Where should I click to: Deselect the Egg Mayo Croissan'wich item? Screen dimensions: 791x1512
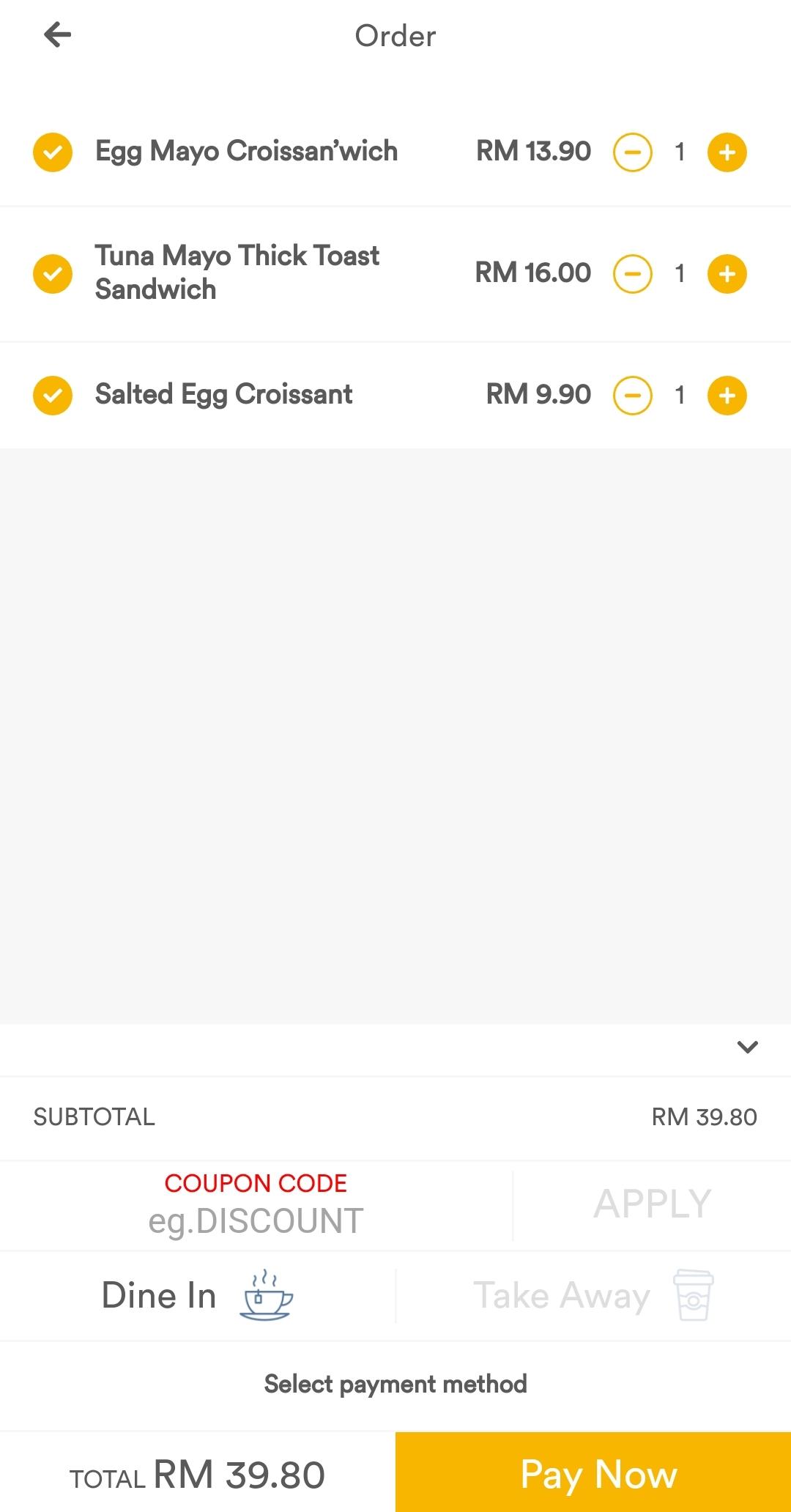click(x=52, y=152)
